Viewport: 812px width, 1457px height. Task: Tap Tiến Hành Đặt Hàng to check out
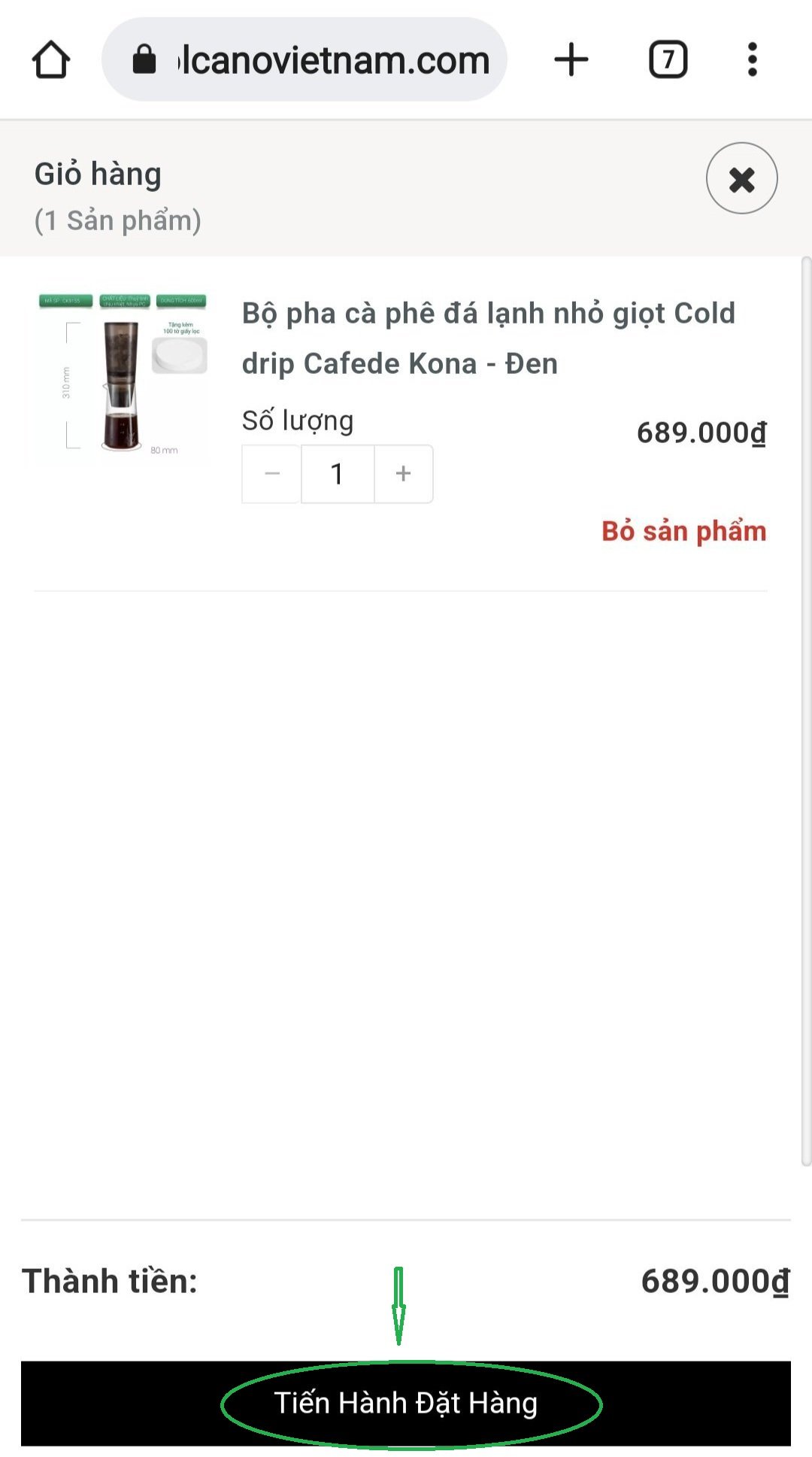tap(406, 1403)
